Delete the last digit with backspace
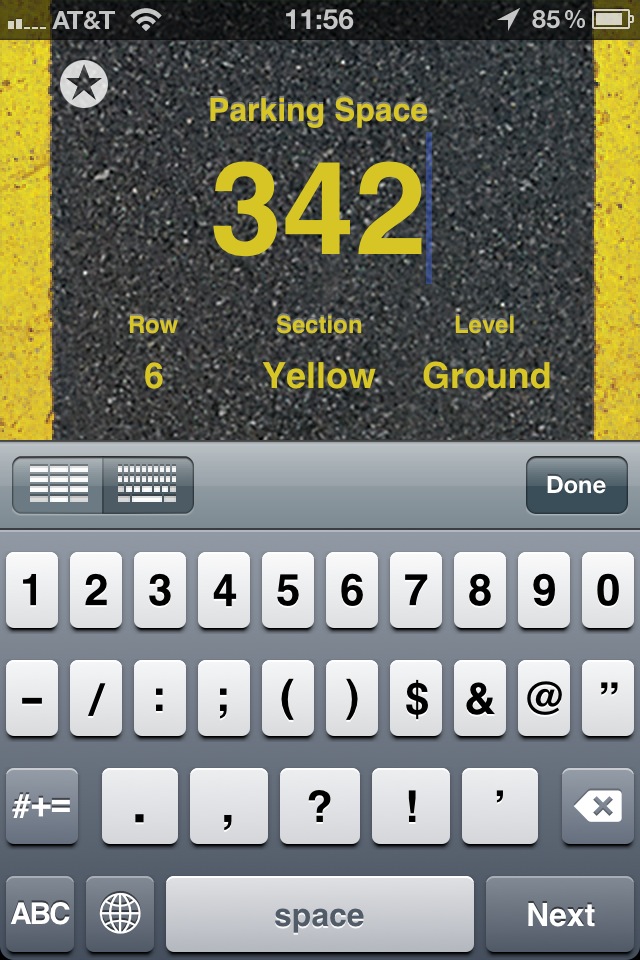Viewport: 640px width, 960px height. click(598, 806)
